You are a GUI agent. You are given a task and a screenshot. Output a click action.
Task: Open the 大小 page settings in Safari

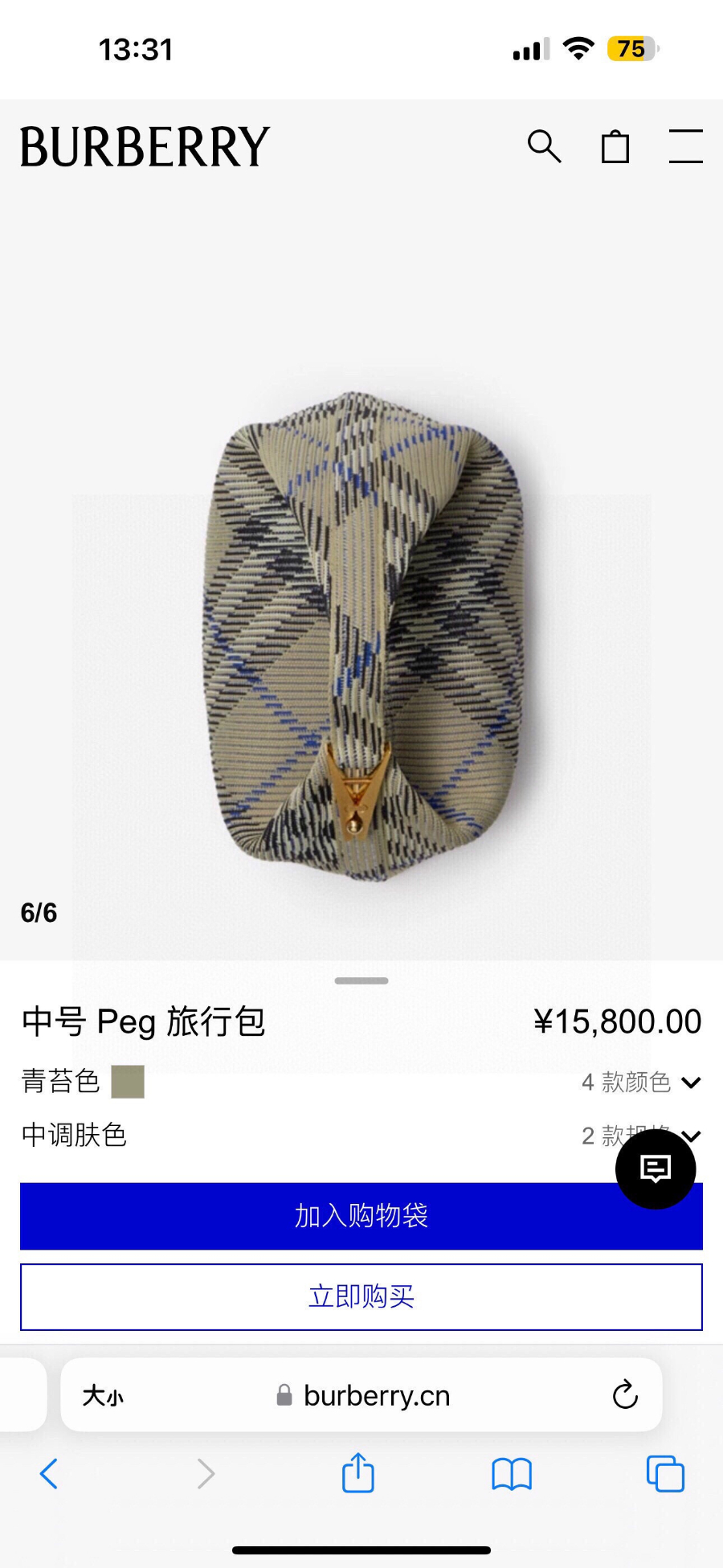pos(103,1395)
